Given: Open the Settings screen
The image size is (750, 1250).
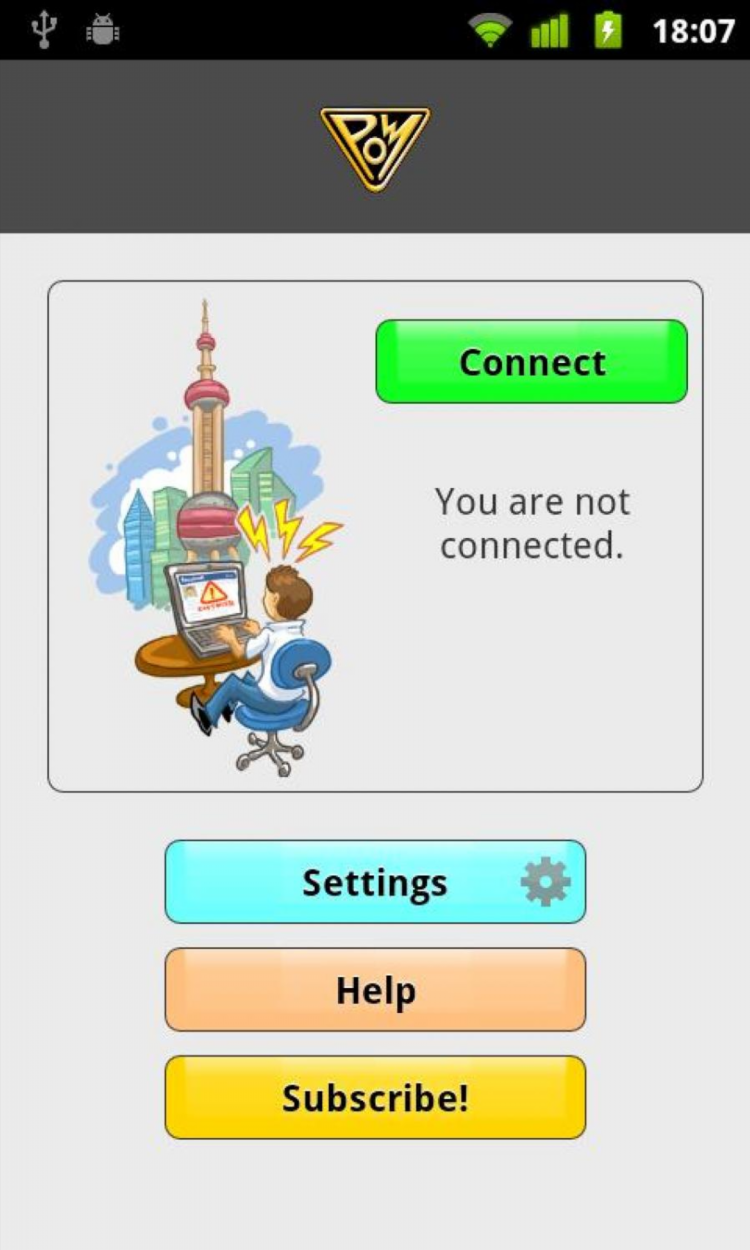Looking at the screenshot, I should (375, 881).
